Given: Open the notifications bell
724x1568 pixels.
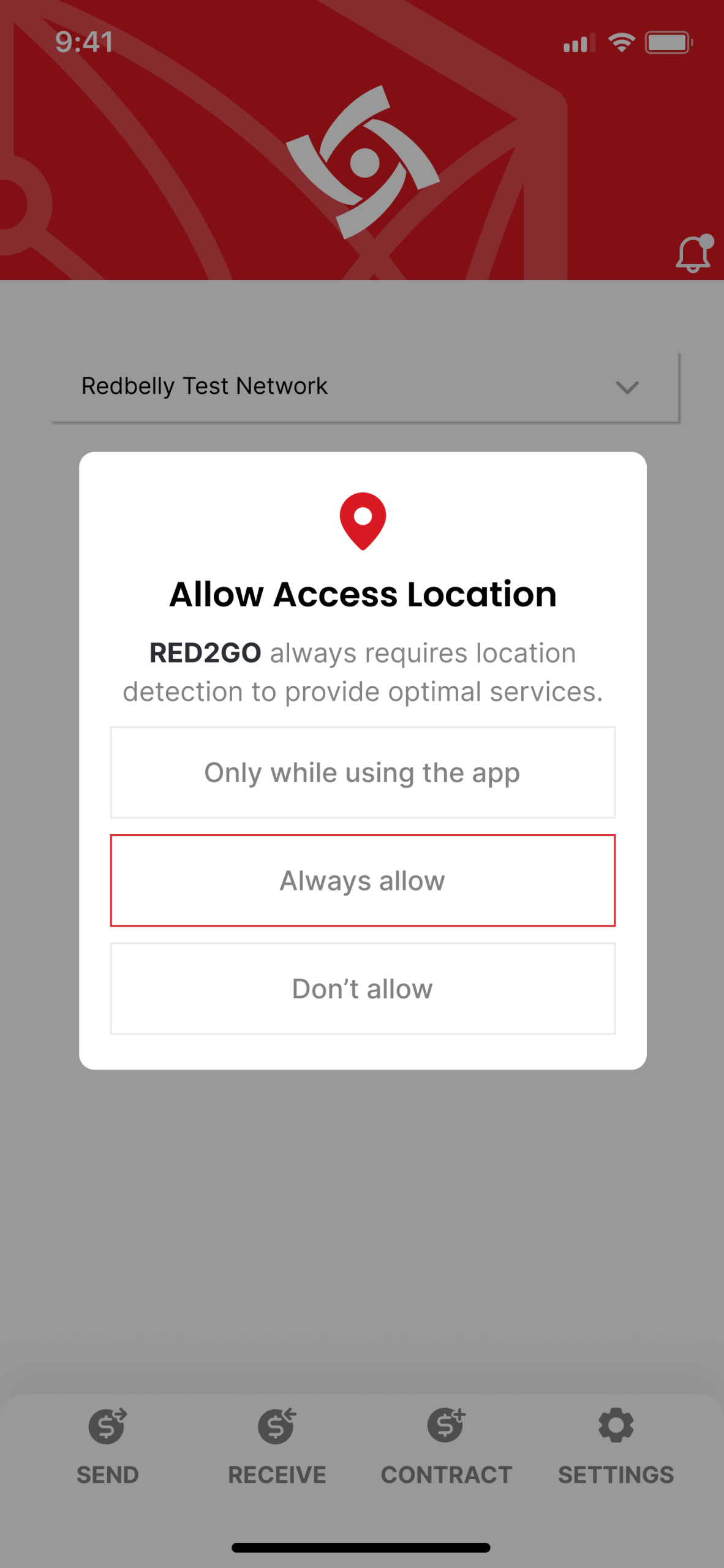Looking at the screenshot, I should [x=695, y=253].
